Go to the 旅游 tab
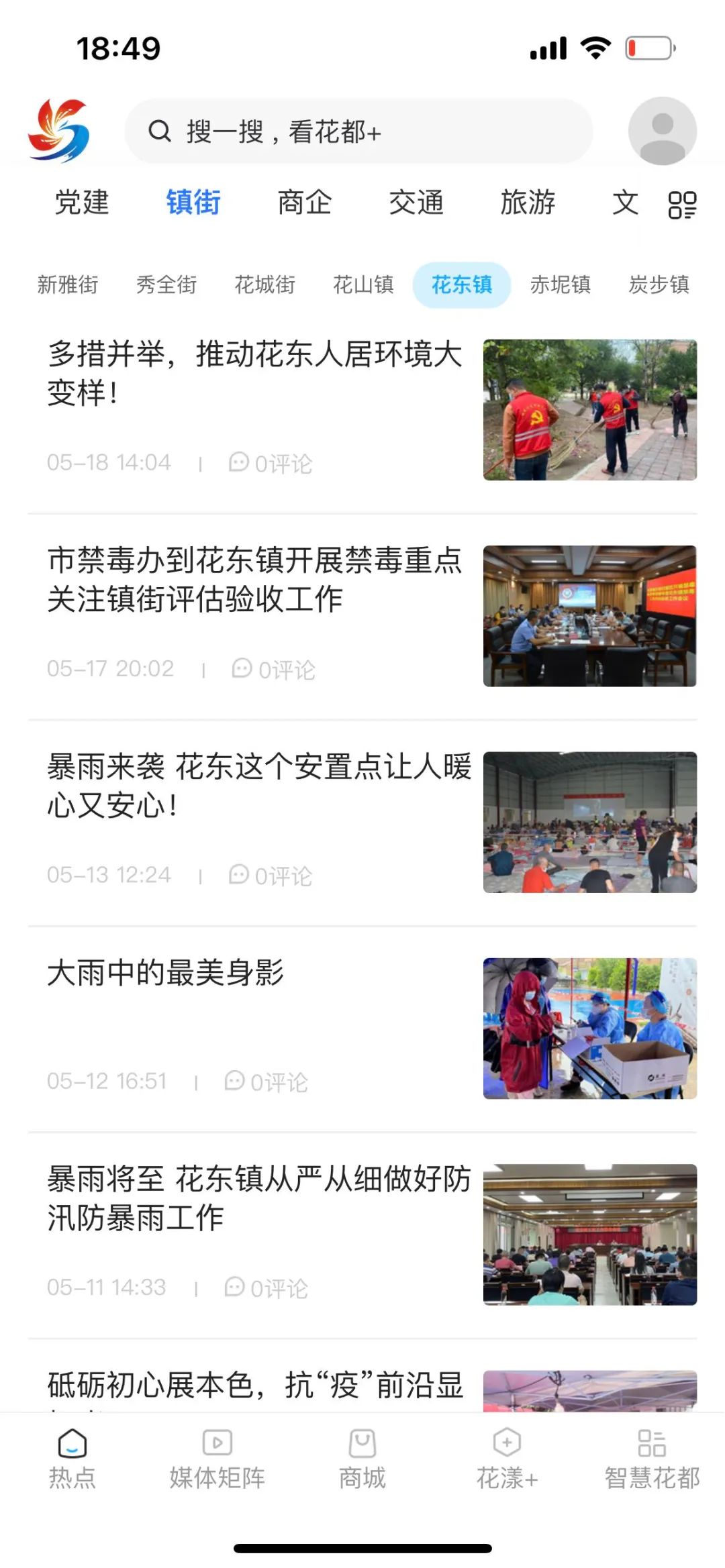This screenshot has width=725, height=1568. [528, 203]
